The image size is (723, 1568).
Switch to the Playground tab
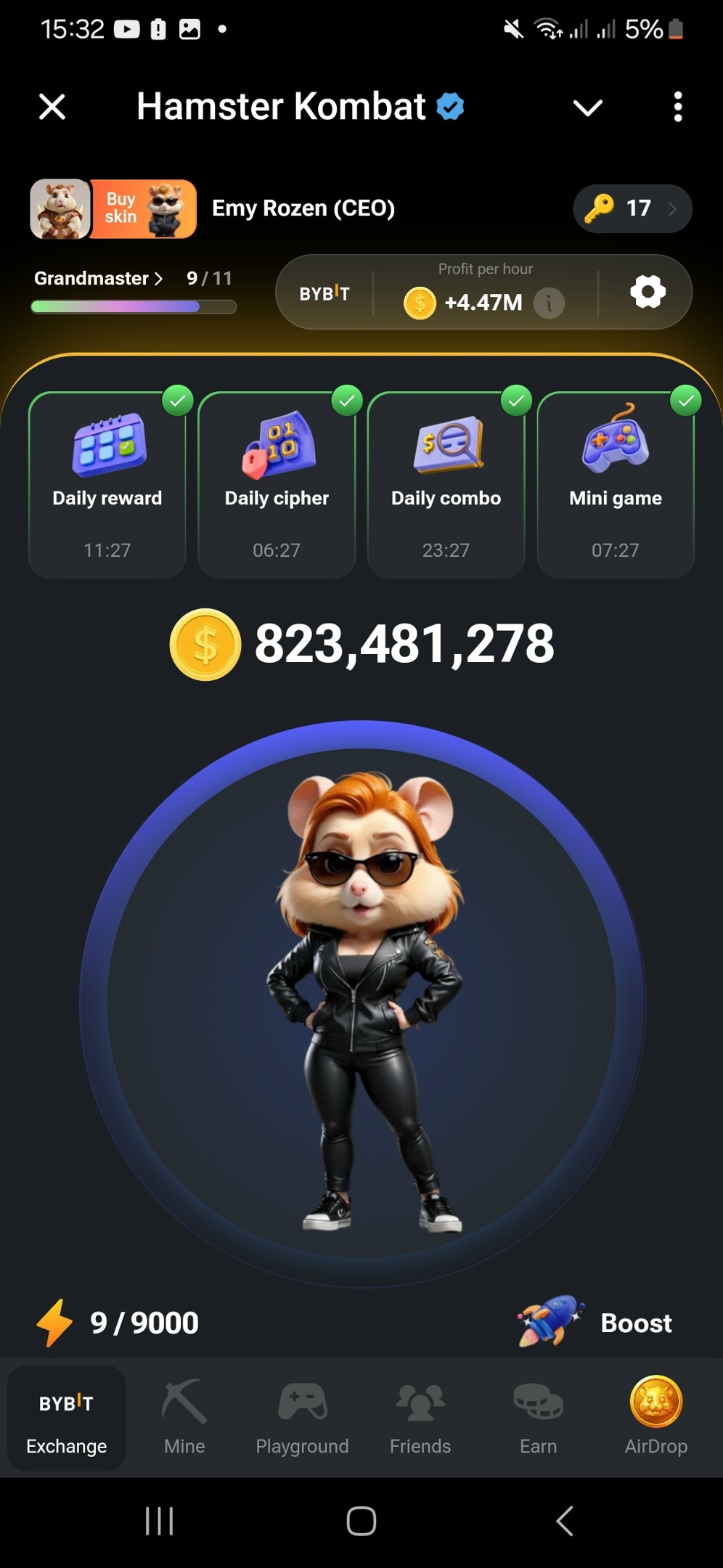pyautogui.click(x=302, y=1418)
